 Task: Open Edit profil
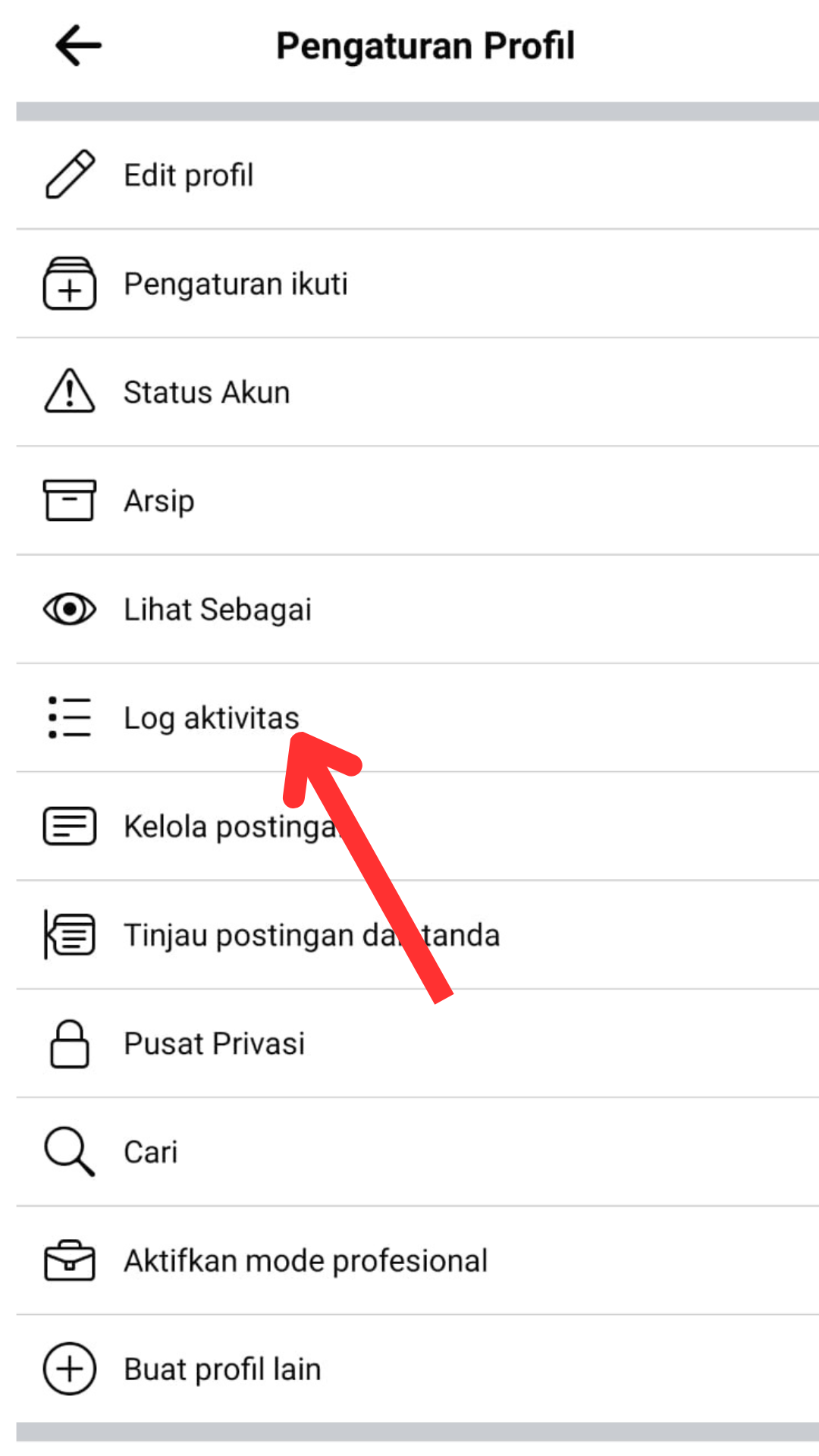click(x=417, y=175)
